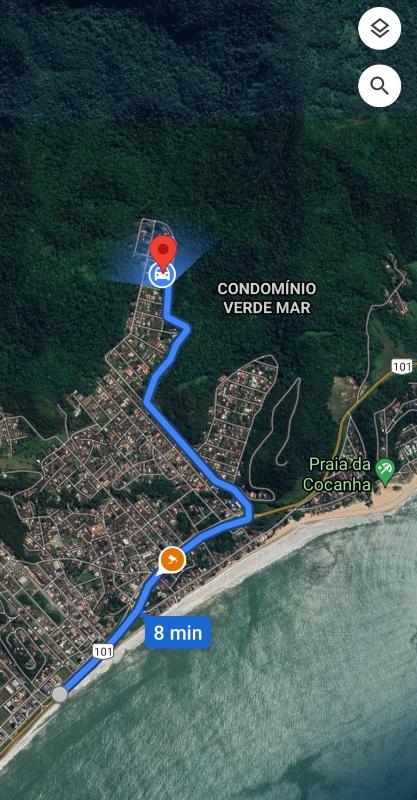Viewport: 417px width, 800px height.
Task: Tap the orange speed camera marker
Action: 171,561
